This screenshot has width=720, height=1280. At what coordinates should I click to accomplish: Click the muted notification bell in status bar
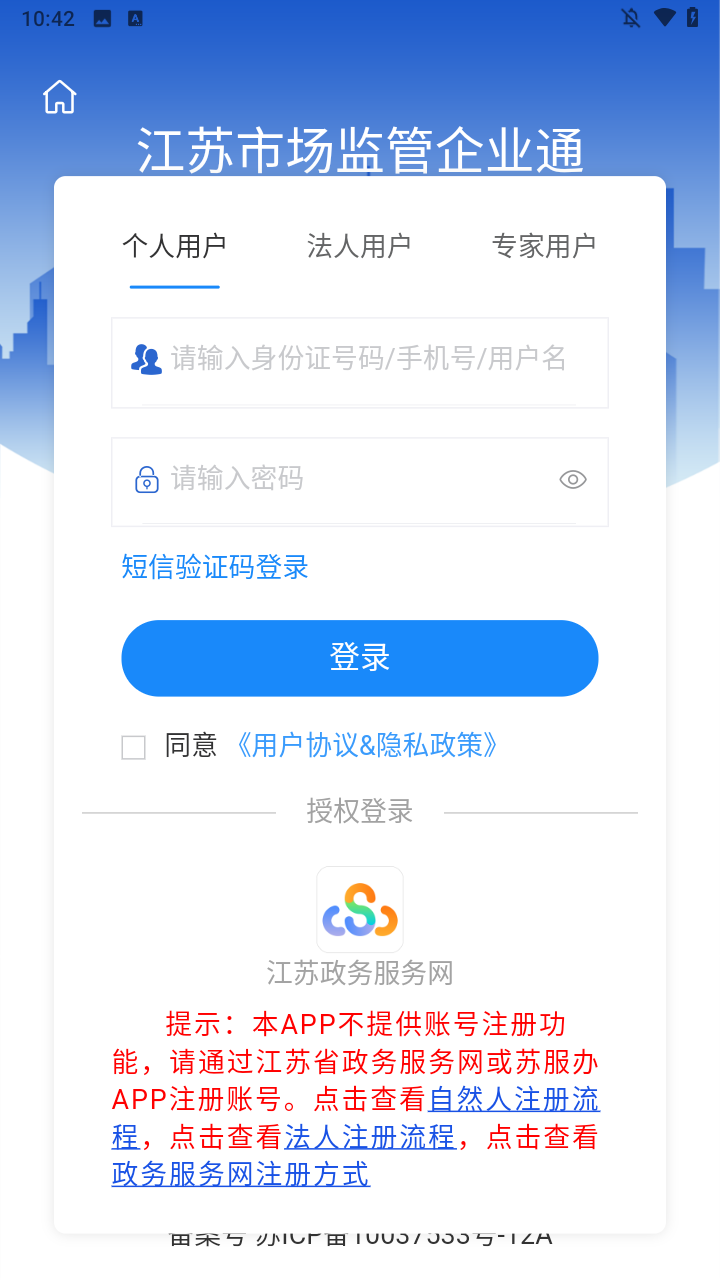[x=630, y=17]
